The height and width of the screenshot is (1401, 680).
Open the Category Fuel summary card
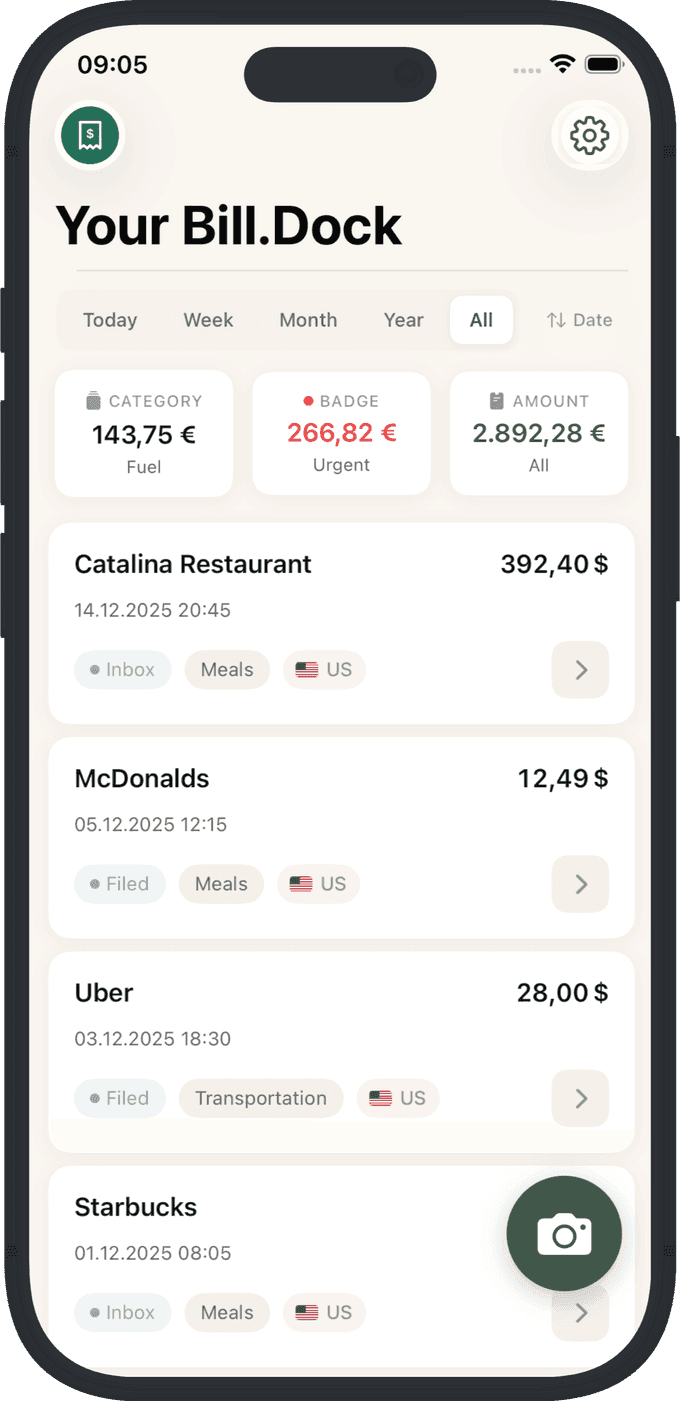click(x=144, y=433)
